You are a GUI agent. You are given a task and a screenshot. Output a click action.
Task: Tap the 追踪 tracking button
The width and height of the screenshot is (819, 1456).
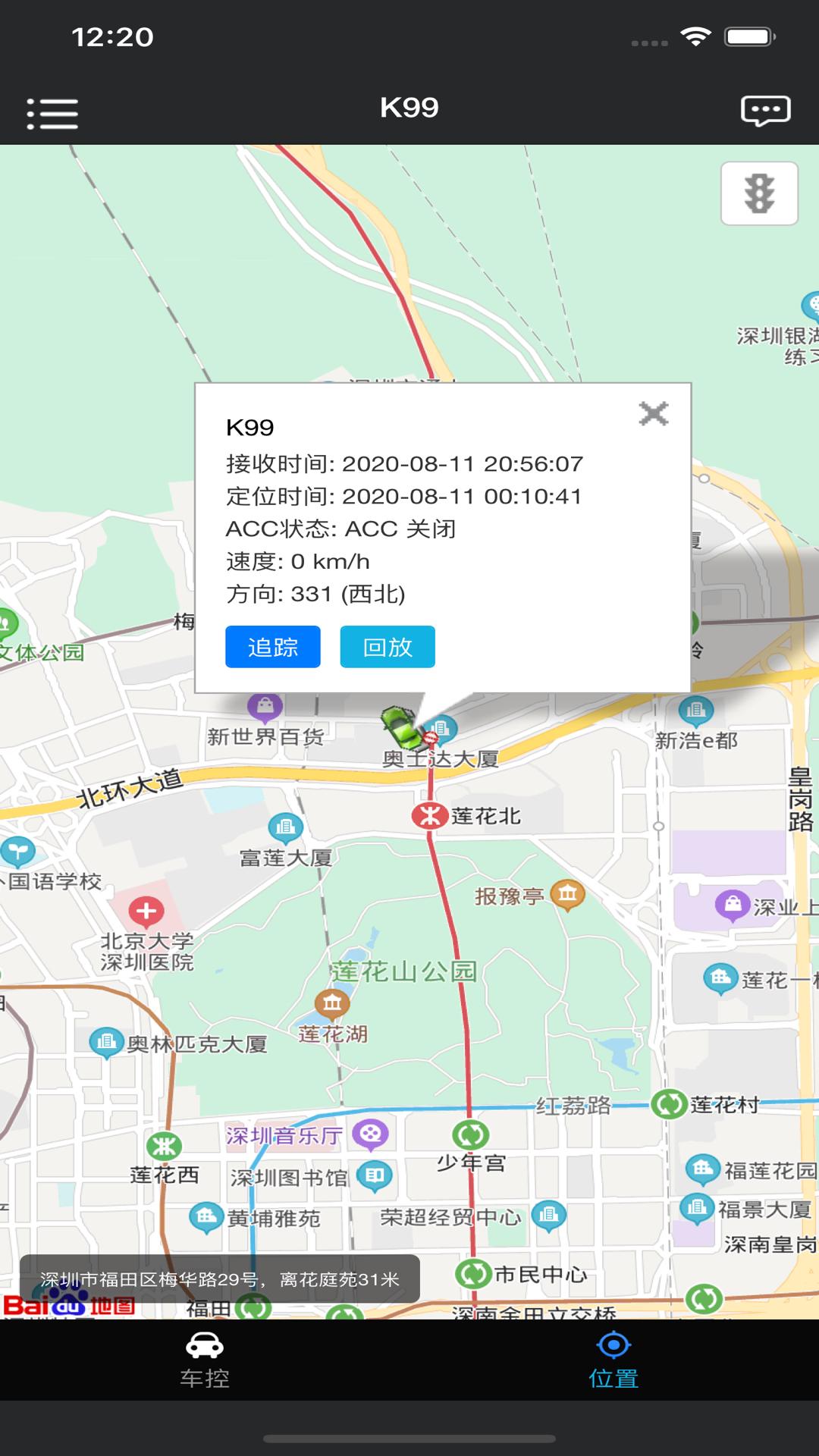coord(273,647)
